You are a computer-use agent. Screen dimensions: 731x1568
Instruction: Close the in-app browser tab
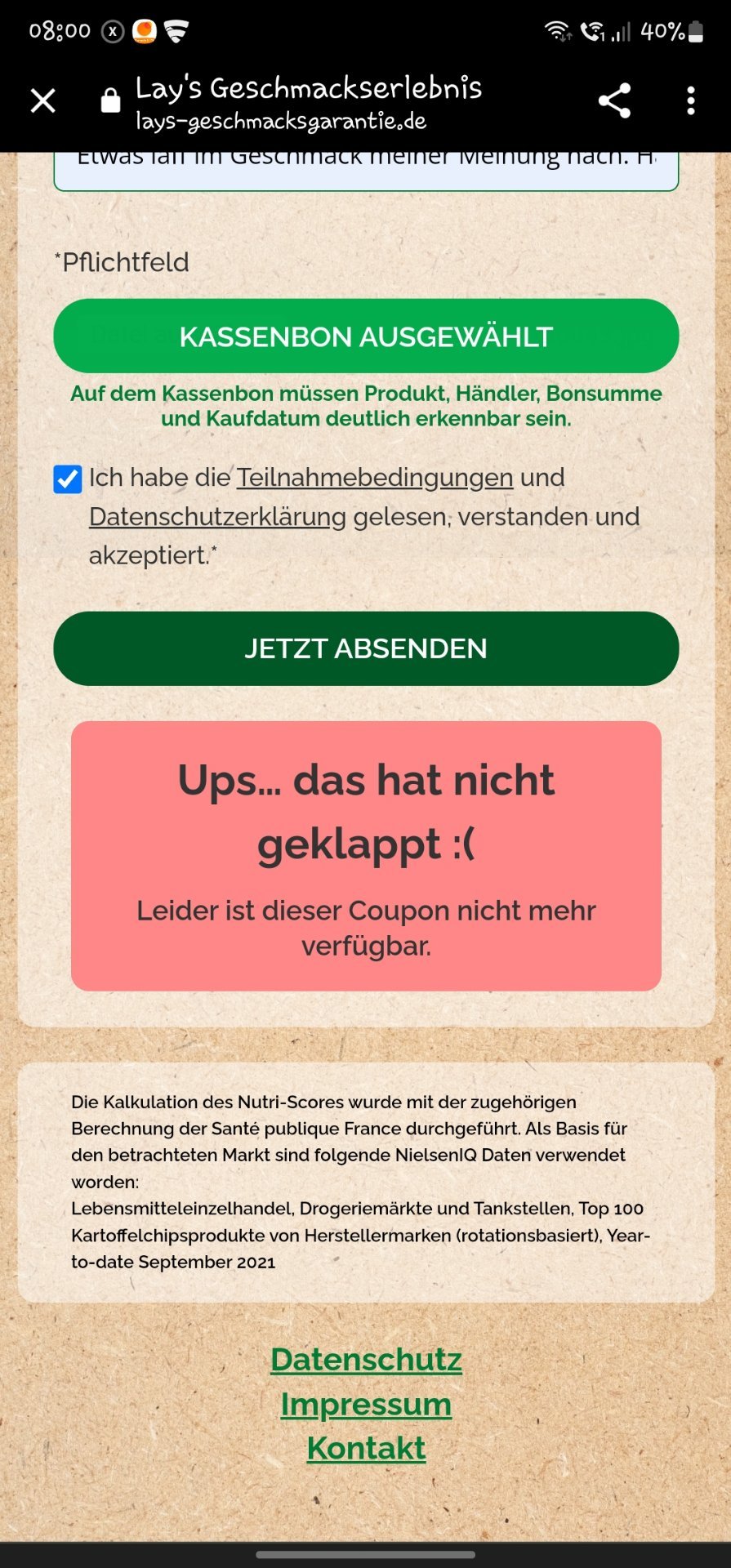click(42, 101)
